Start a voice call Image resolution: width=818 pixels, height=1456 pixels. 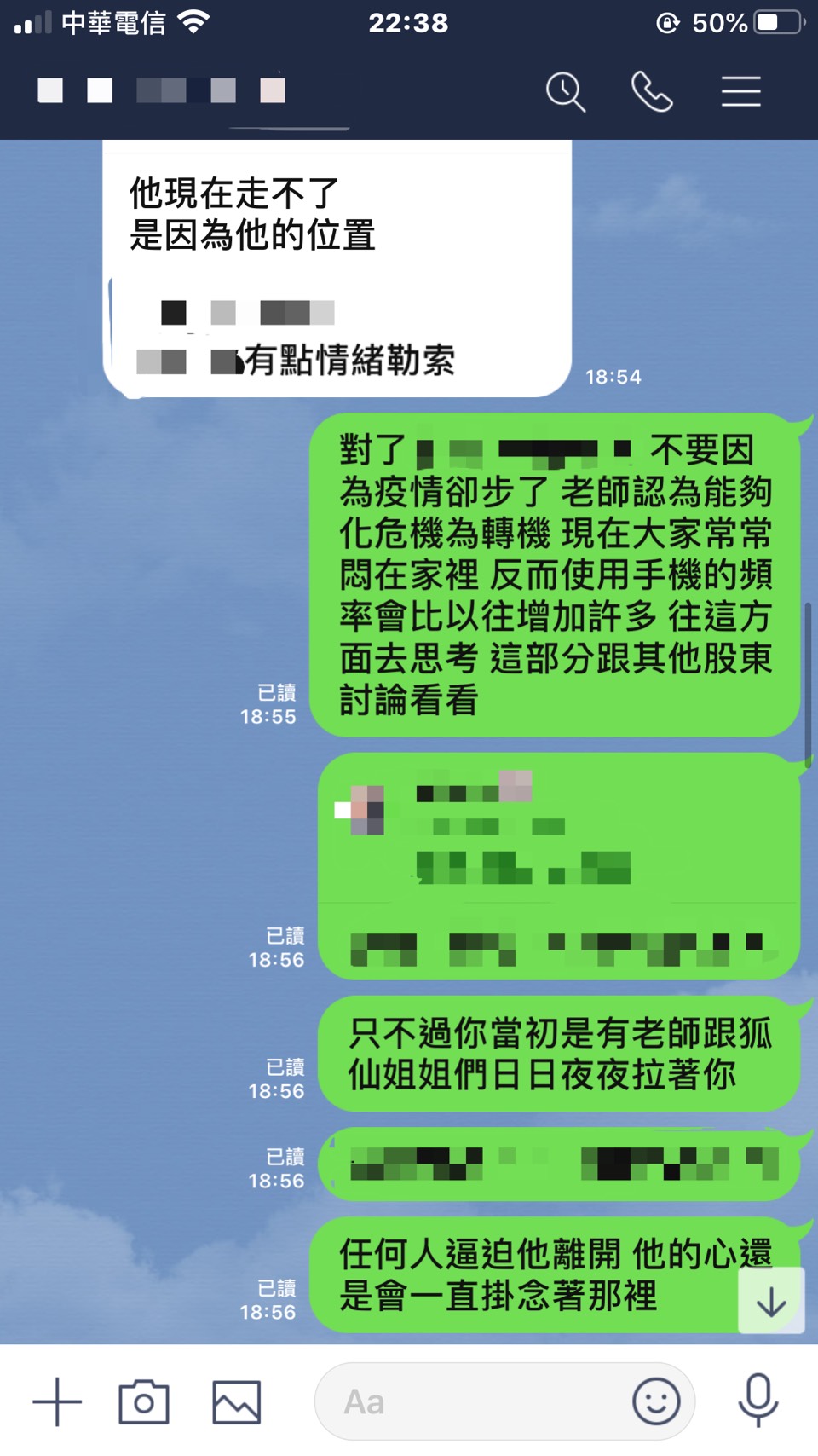point(652,91)
